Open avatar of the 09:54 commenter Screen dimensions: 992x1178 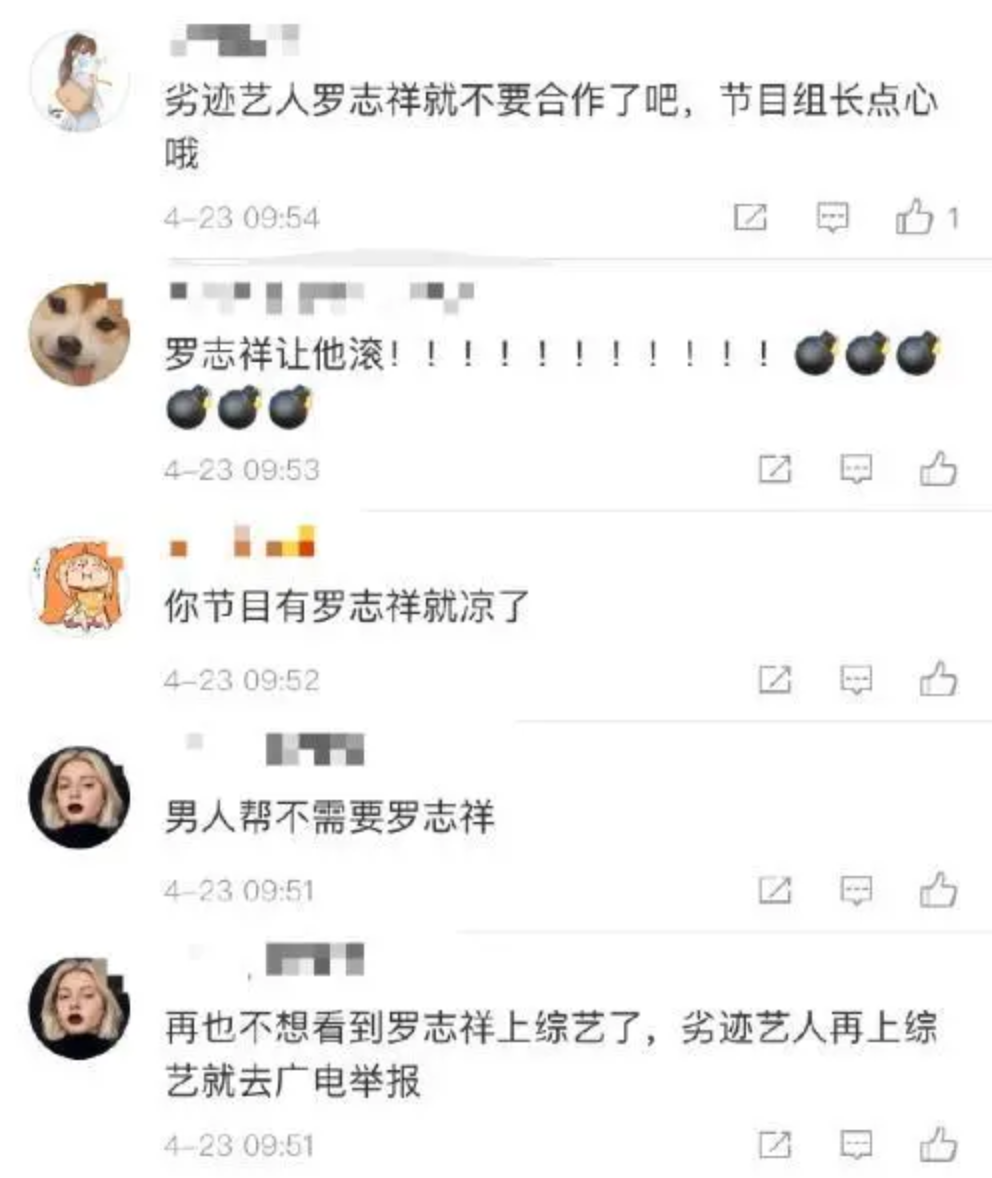[78, 80]
